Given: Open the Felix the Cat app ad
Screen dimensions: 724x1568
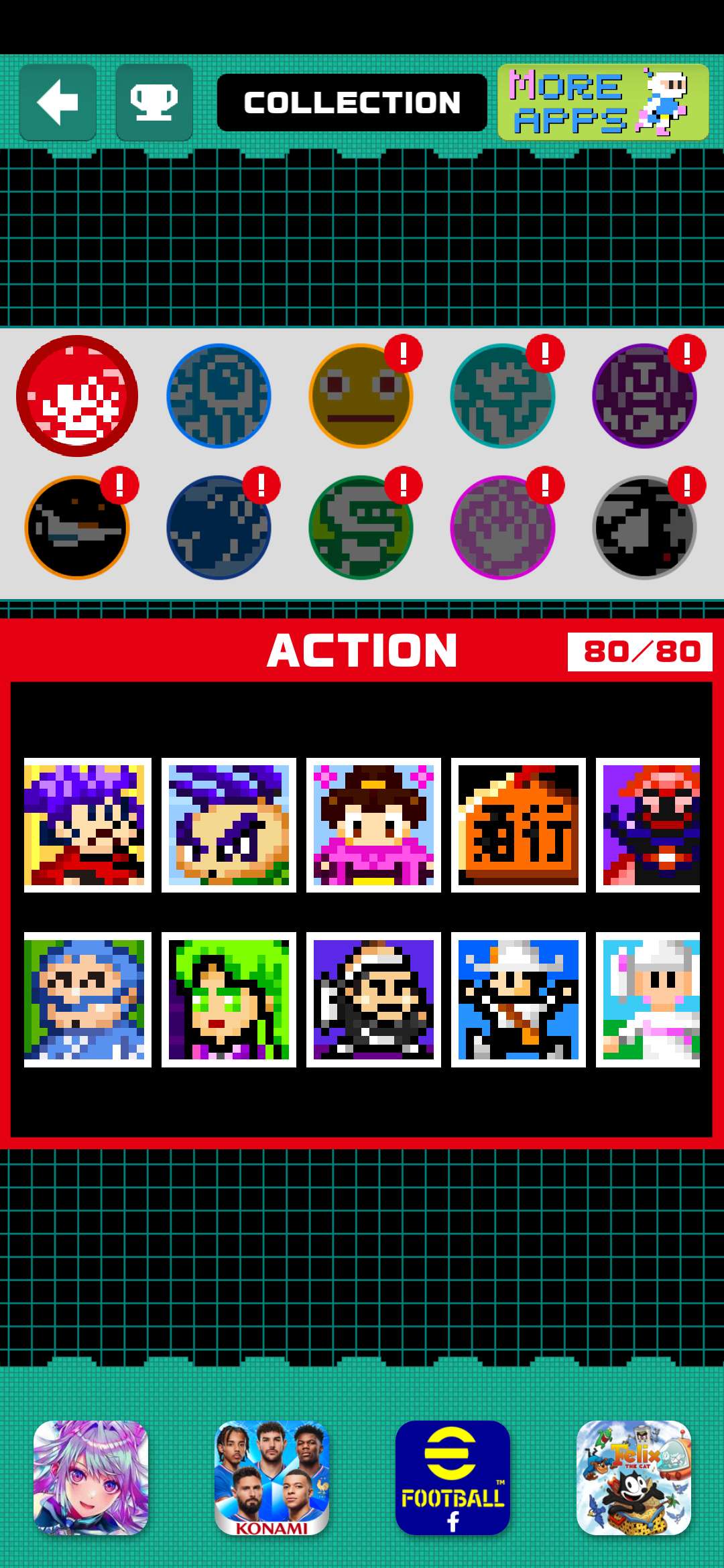Looking at the screenshot, I should [x=633, y=1478].
